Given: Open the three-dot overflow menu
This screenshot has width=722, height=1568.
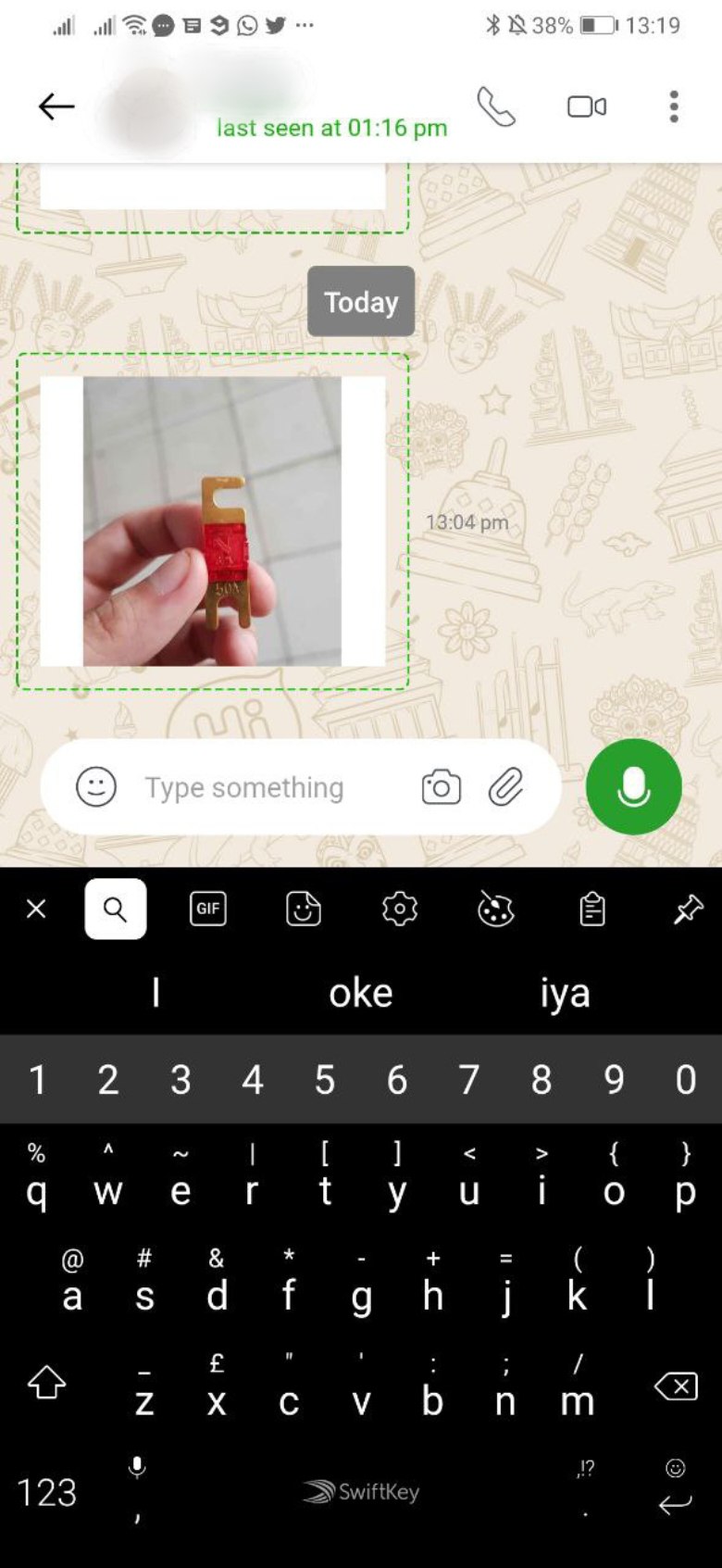Looking at the screenshot, I should point(674,107).
